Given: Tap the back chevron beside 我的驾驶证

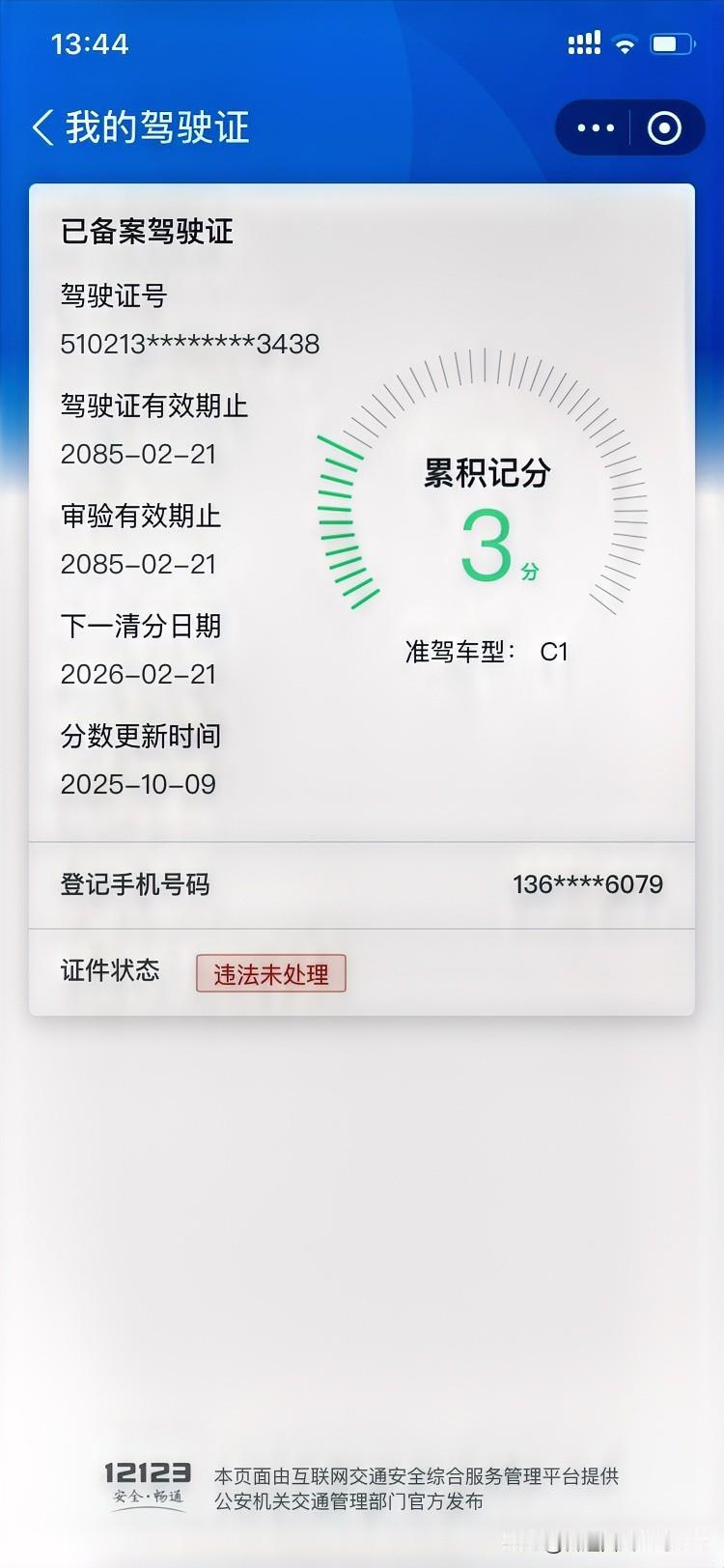Looking at the screenshot, I should click(x=41, y=127).
